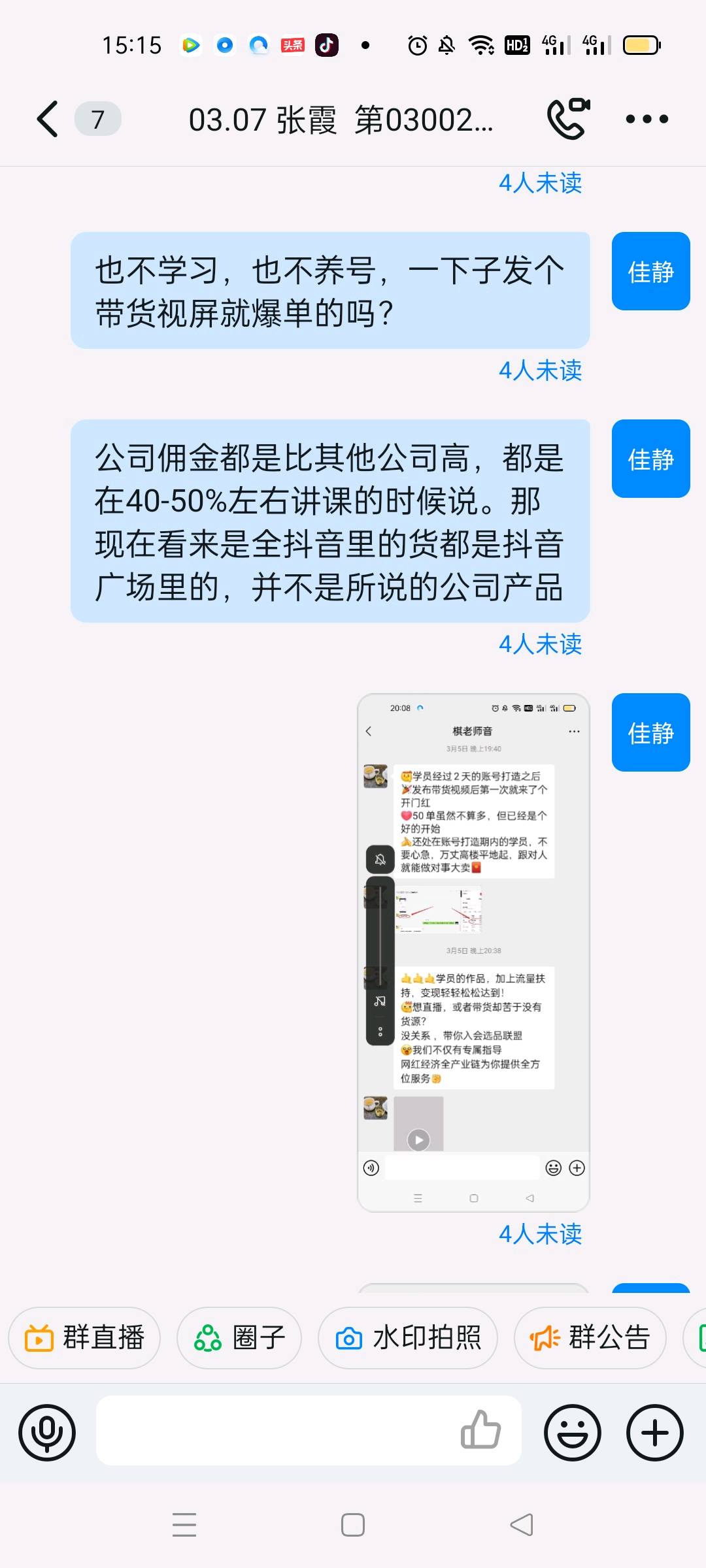Open the 群公告 group announcements
Viewport: 706px width, 1568px height.
590,1337
